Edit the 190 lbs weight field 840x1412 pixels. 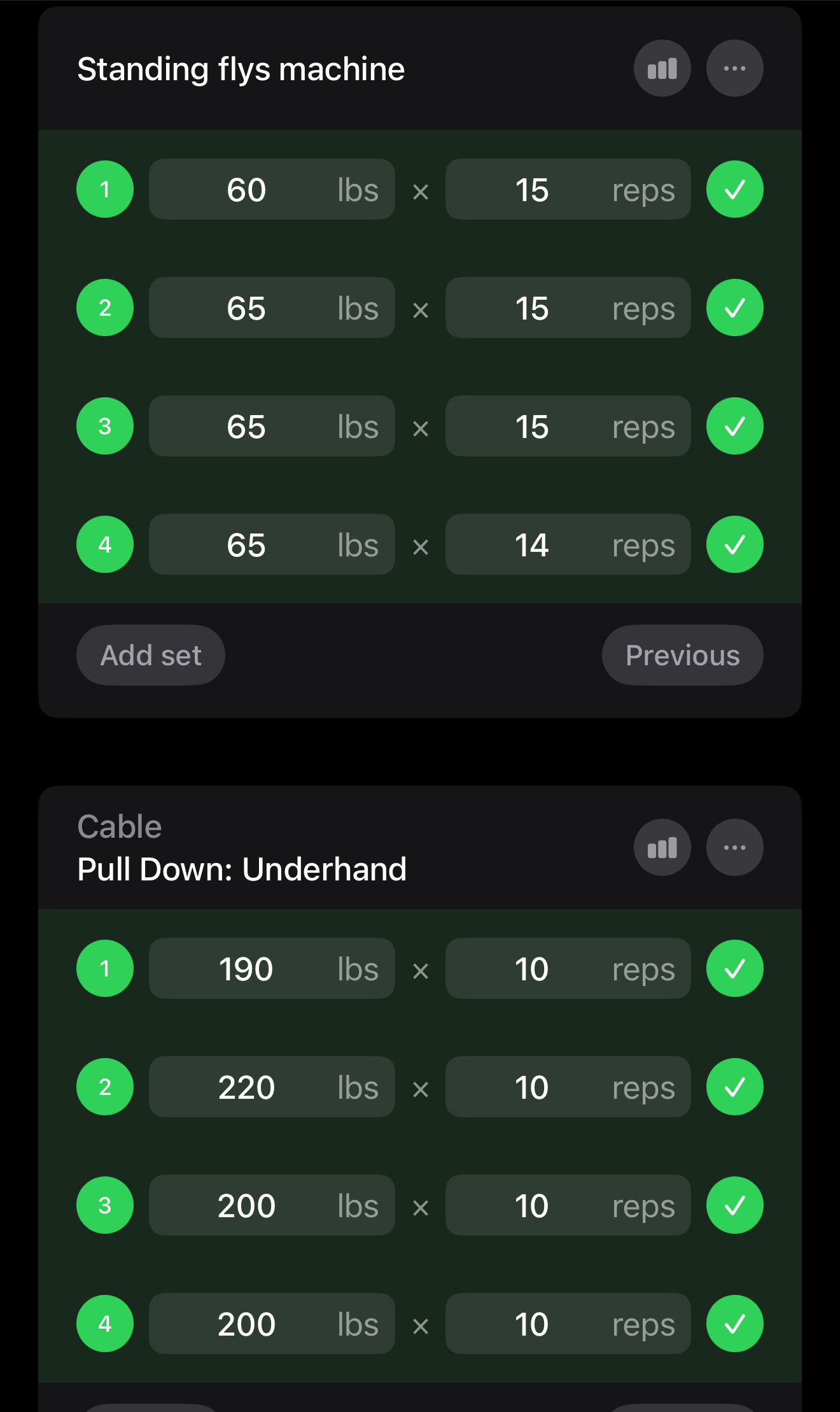[x=272, y=969]
